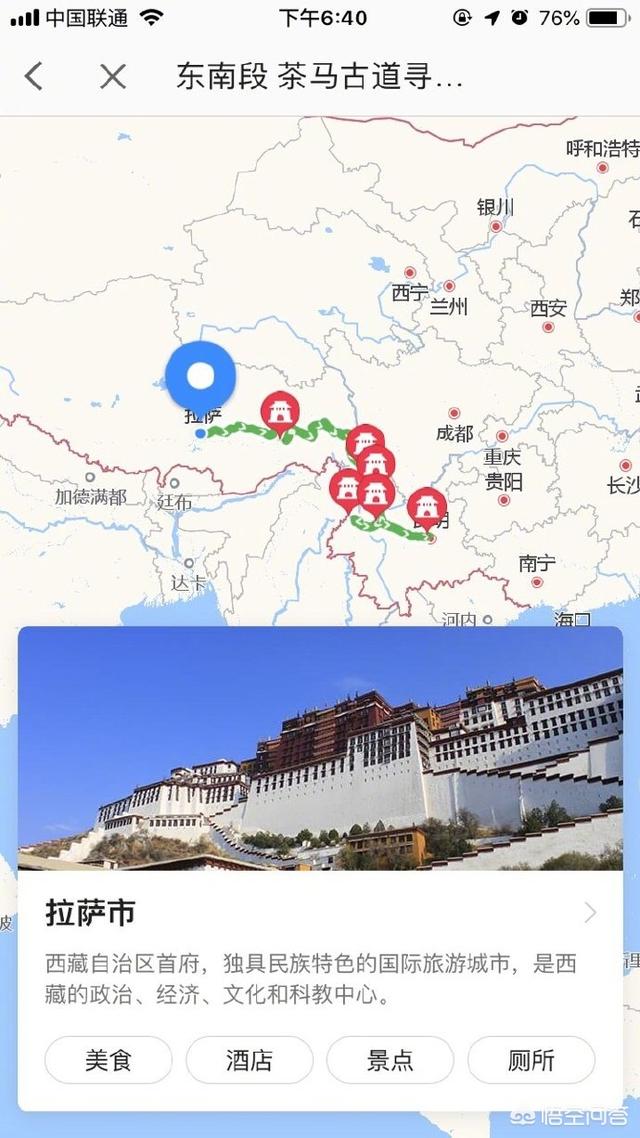Viewport: 640px width, 1138px height.
Task: Select the 酒店 chip
Action: tap(249, 1060)
